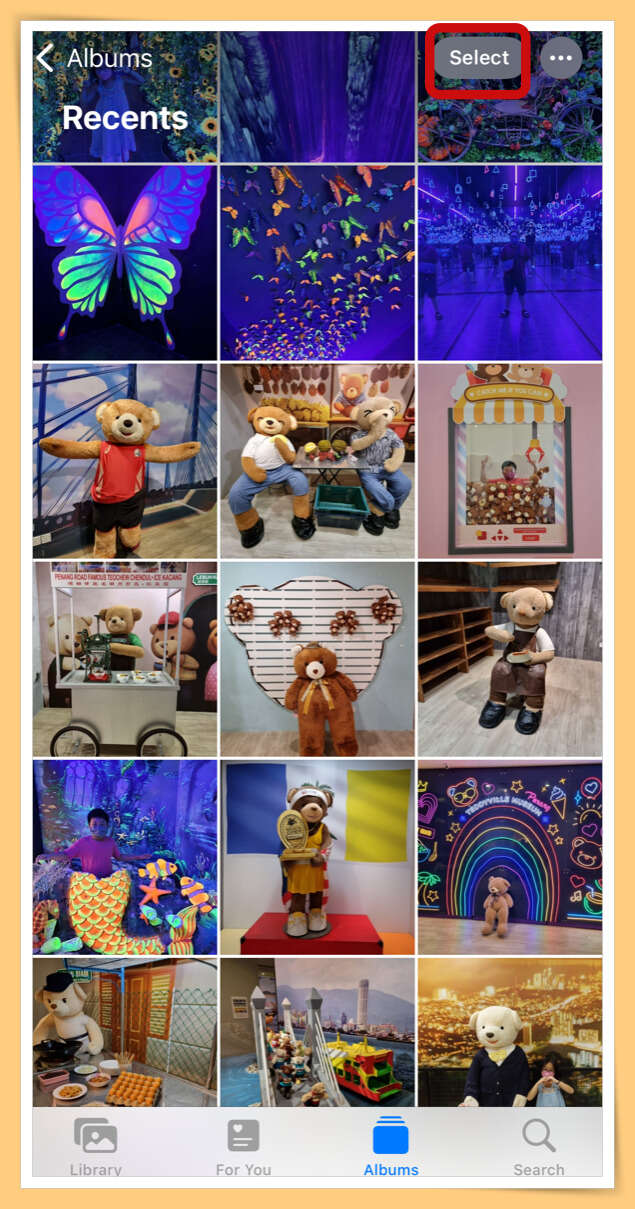This screenshot has height=1209, width=635.
Task: Open the photo of many small butterflies
Action: click(317, 263)
